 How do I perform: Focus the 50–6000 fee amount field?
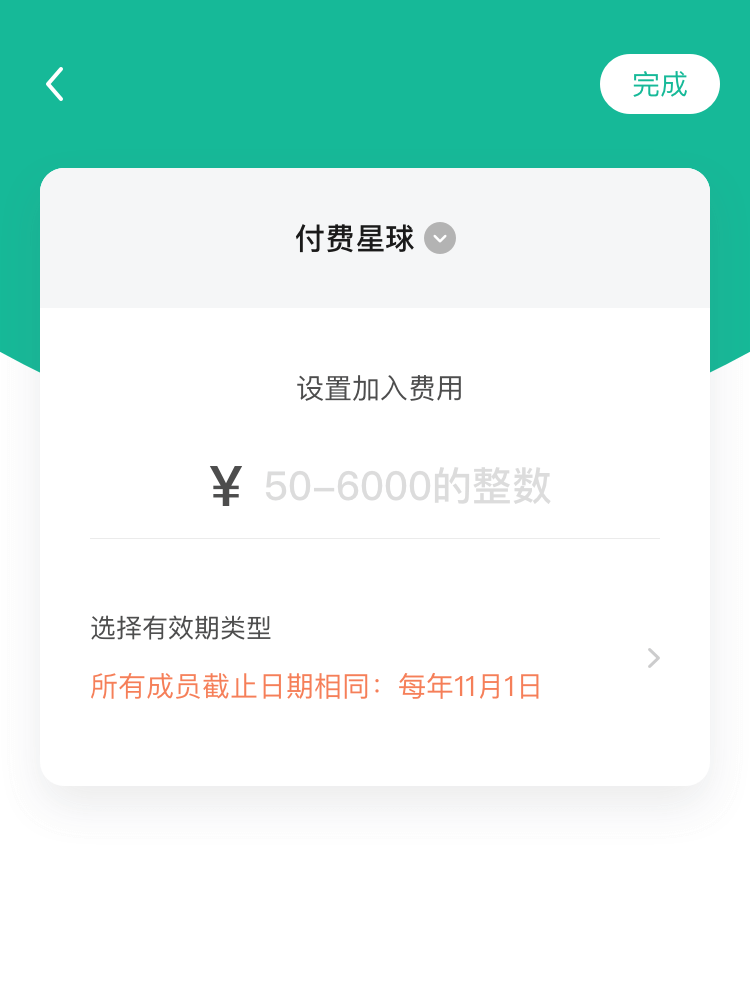407,487
